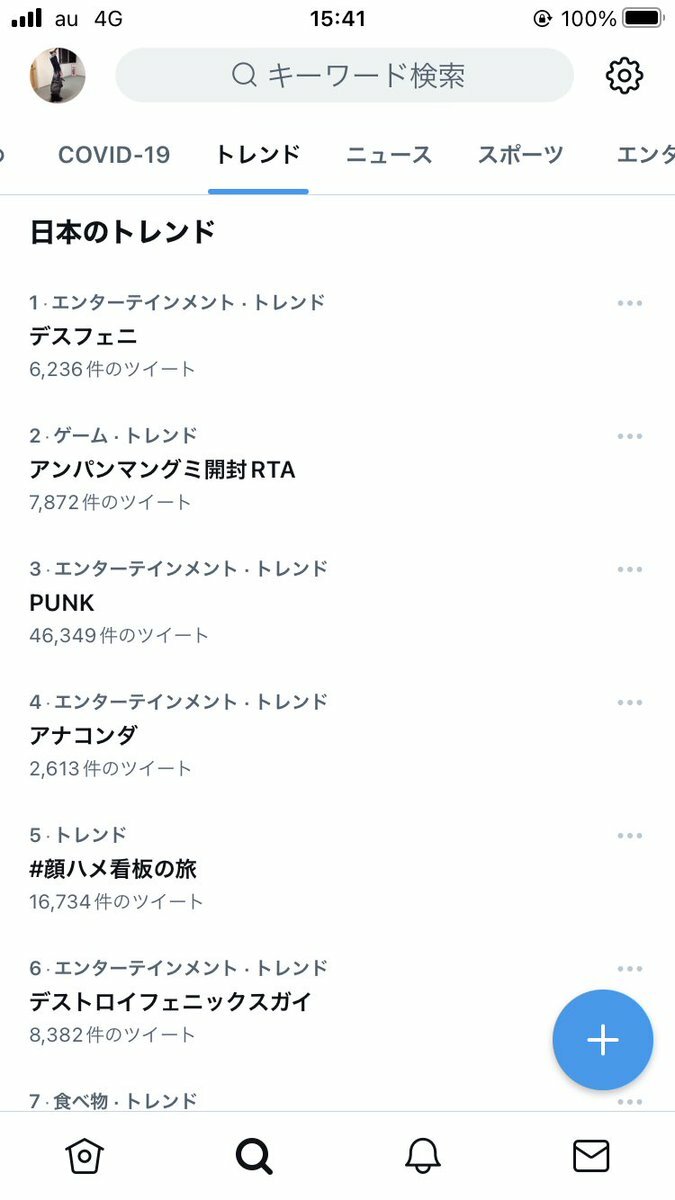Open the trend アナコンダ

click(83, 735)
